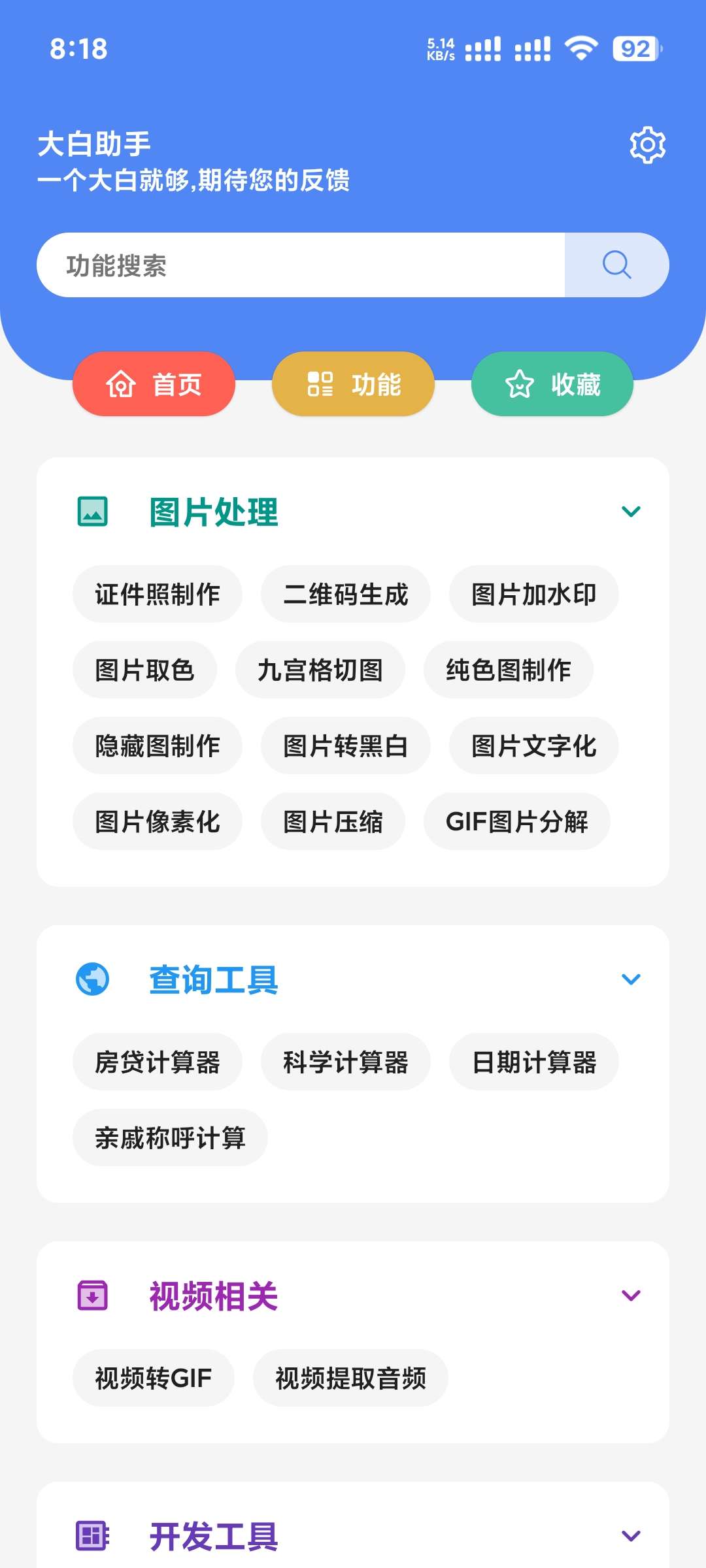Switch to the 首页 tab
The image size is (706, 1568).
154,384
